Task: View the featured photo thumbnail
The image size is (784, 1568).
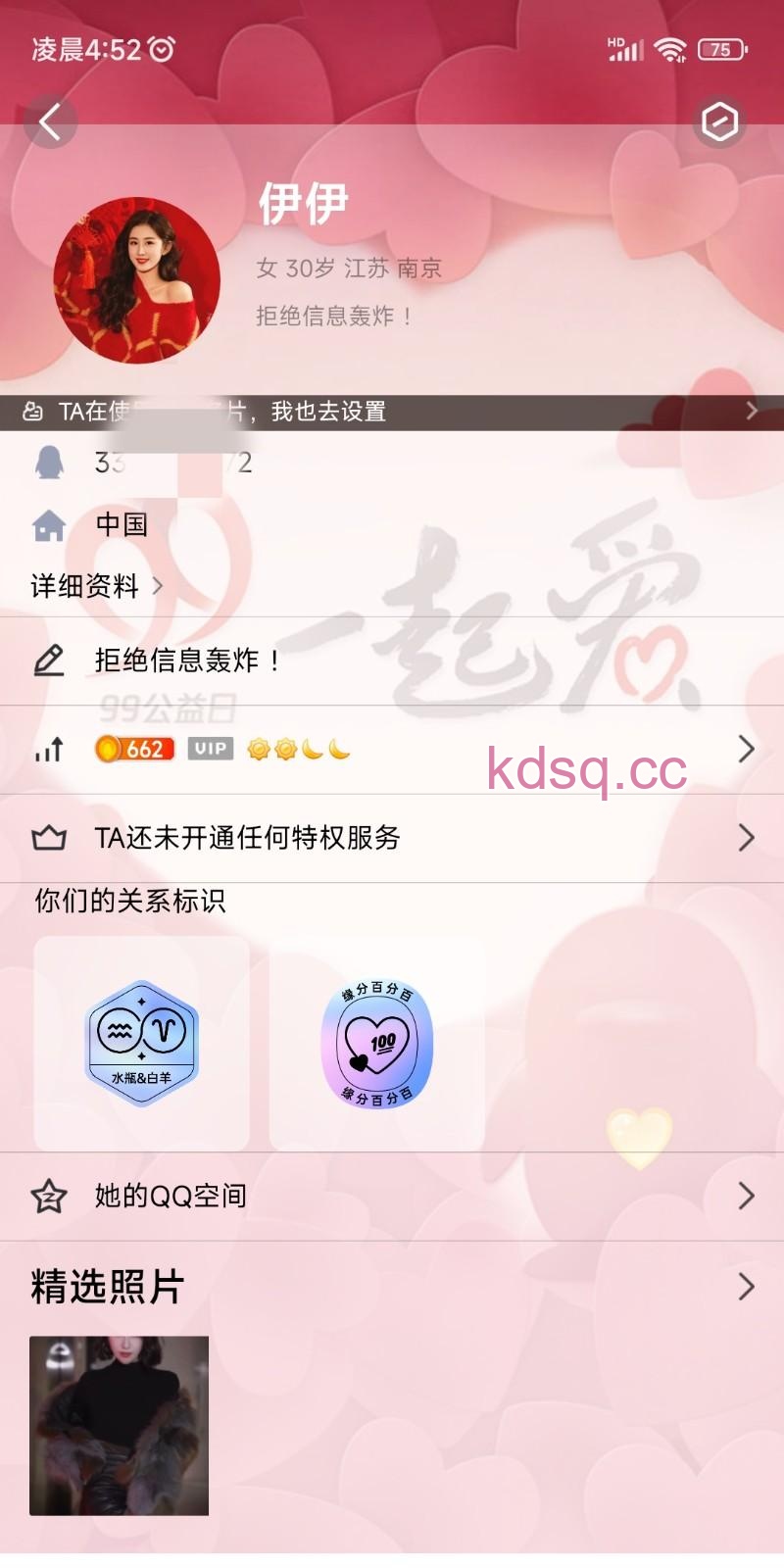Action: point(119,1426)
